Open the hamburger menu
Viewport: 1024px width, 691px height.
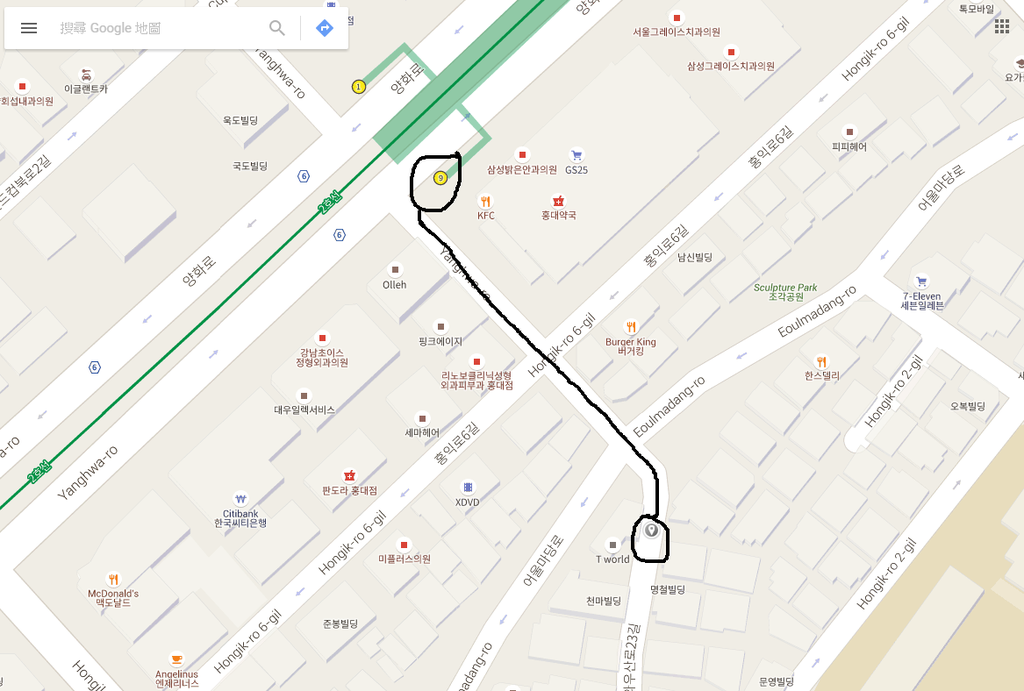(29, 28)
